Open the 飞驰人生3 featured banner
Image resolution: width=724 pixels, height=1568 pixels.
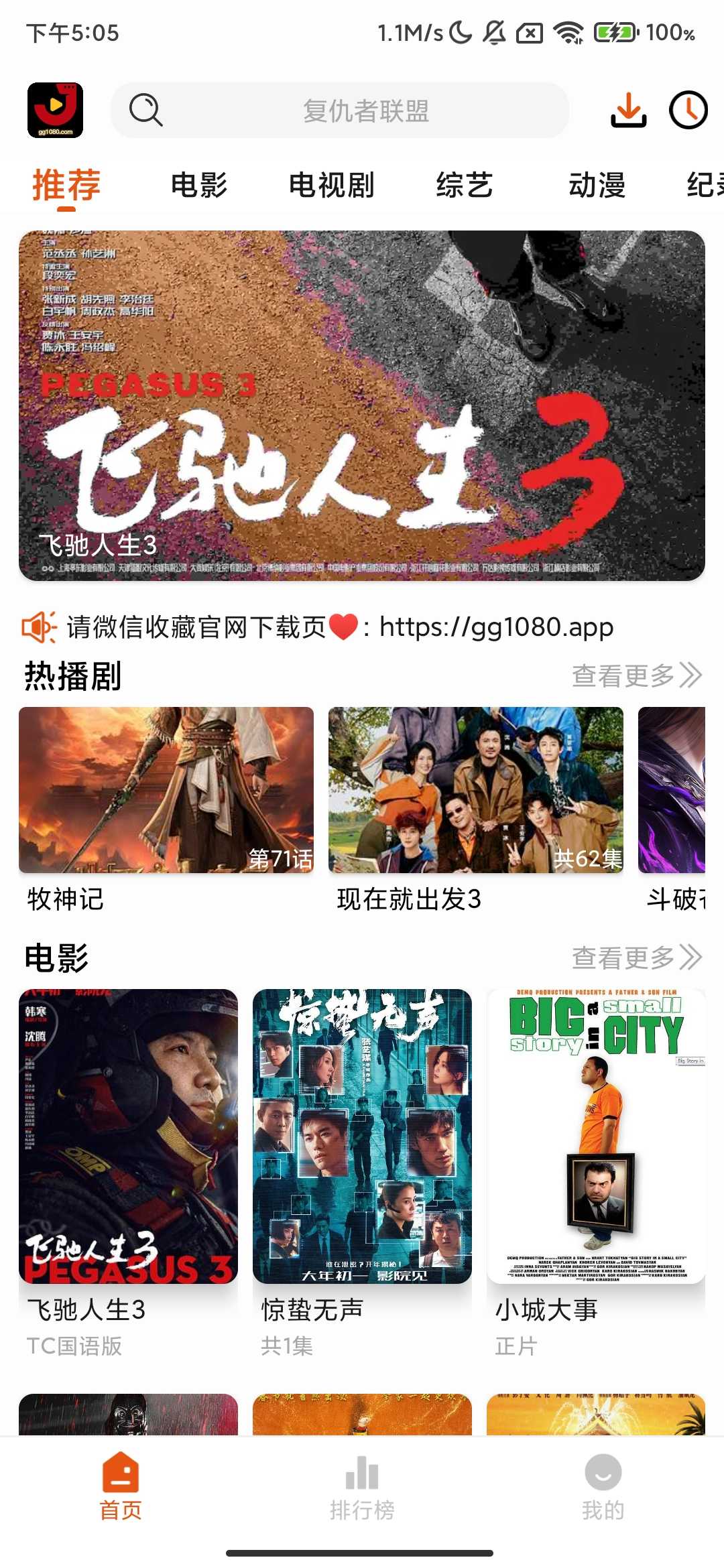(362, 405)
